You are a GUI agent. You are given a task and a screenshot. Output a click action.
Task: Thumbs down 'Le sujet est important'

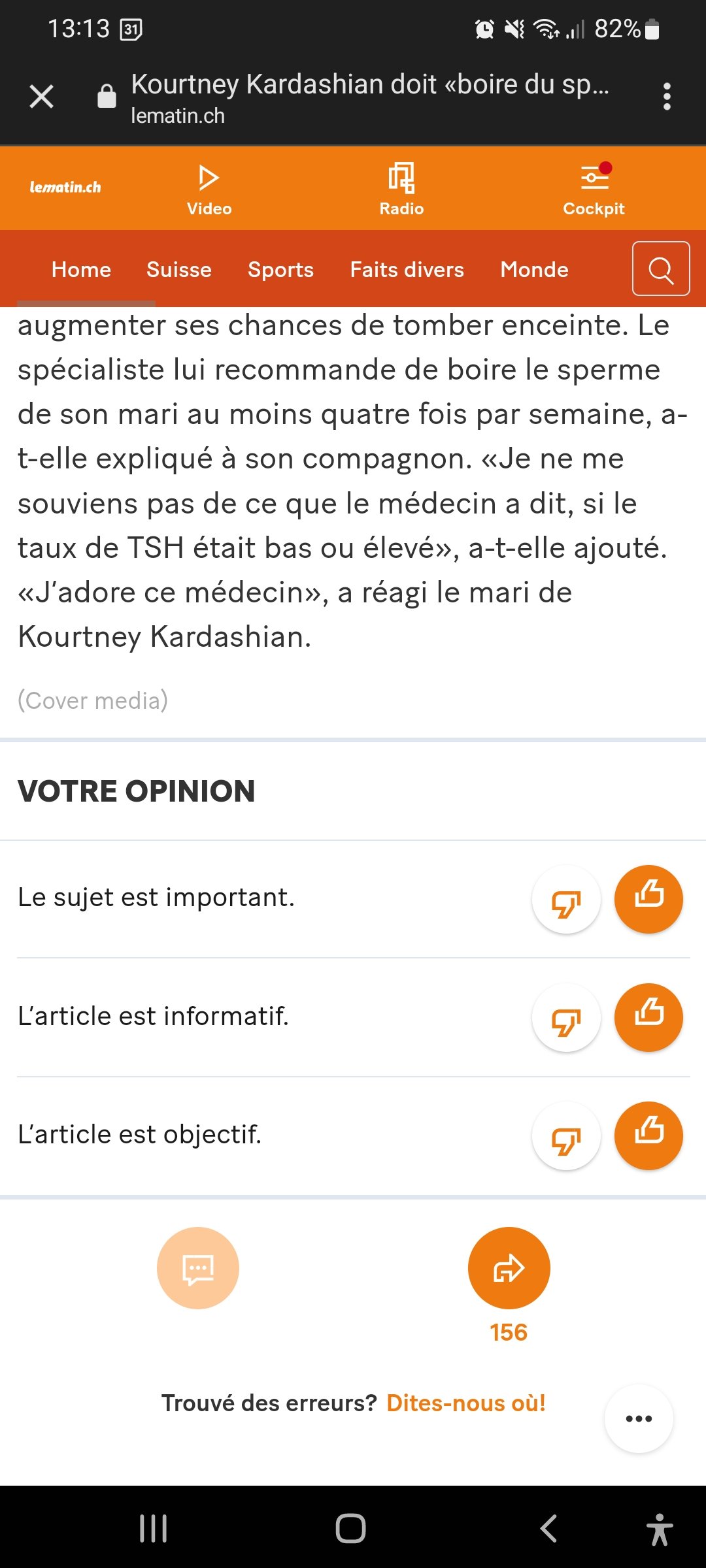coord(566,900)
